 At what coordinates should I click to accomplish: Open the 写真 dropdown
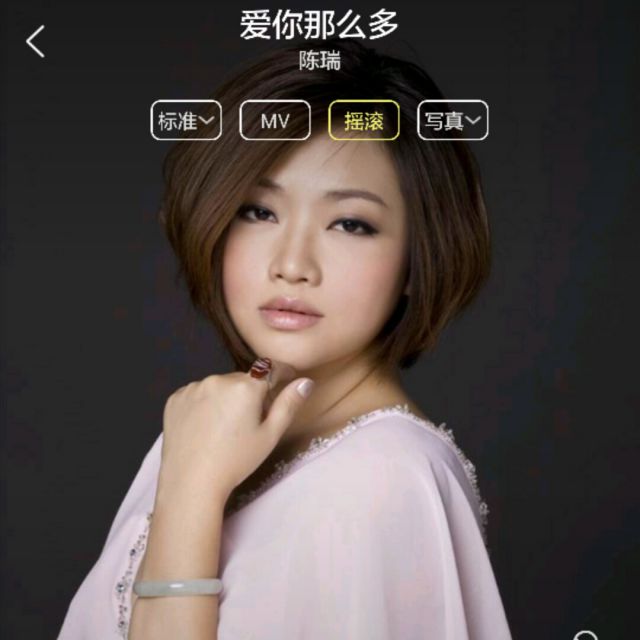[x=452, y=121]
